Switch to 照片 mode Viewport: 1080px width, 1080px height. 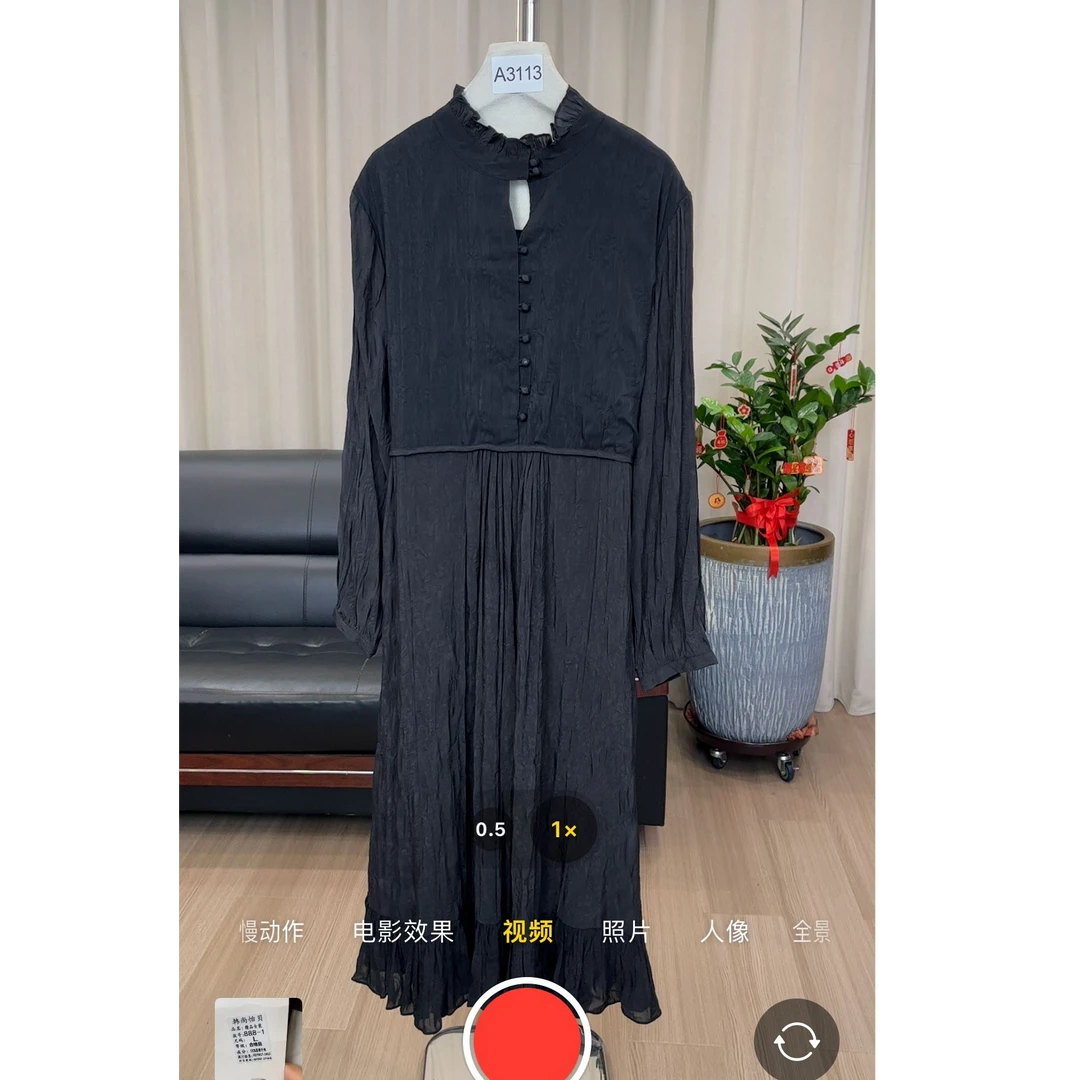pyautogui.click(x=626, y=932)
